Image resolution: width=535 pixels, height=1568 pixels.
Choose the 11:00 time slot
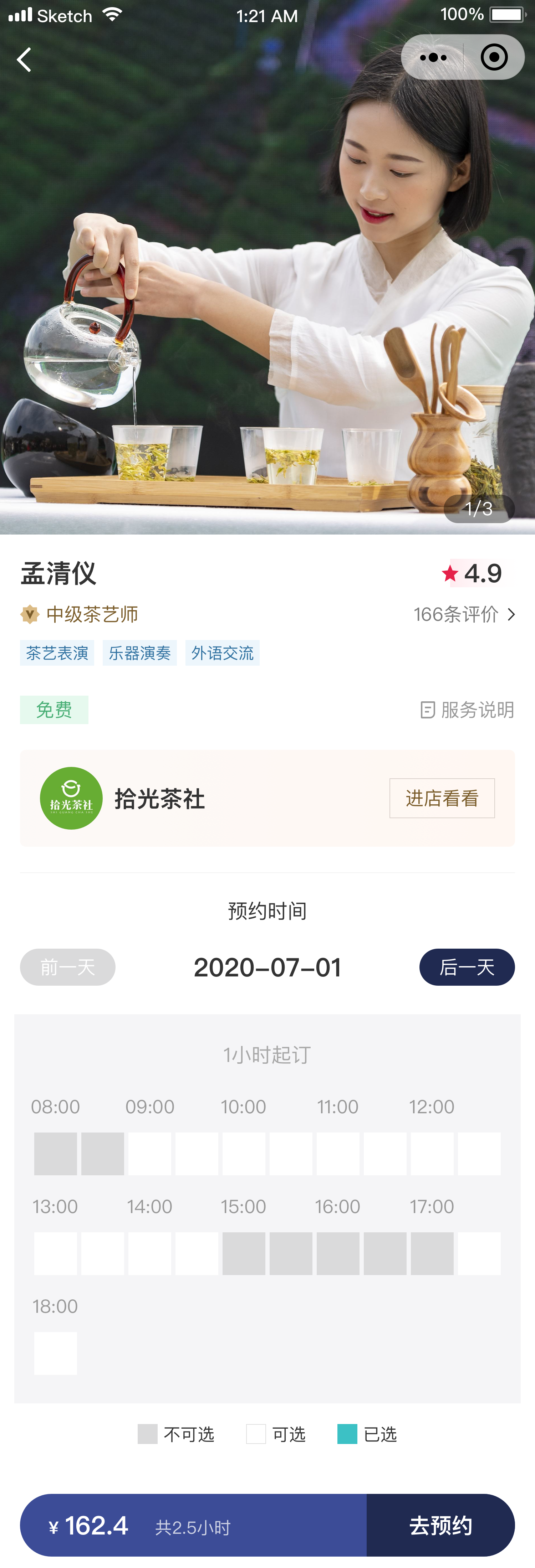point(338,1154)
